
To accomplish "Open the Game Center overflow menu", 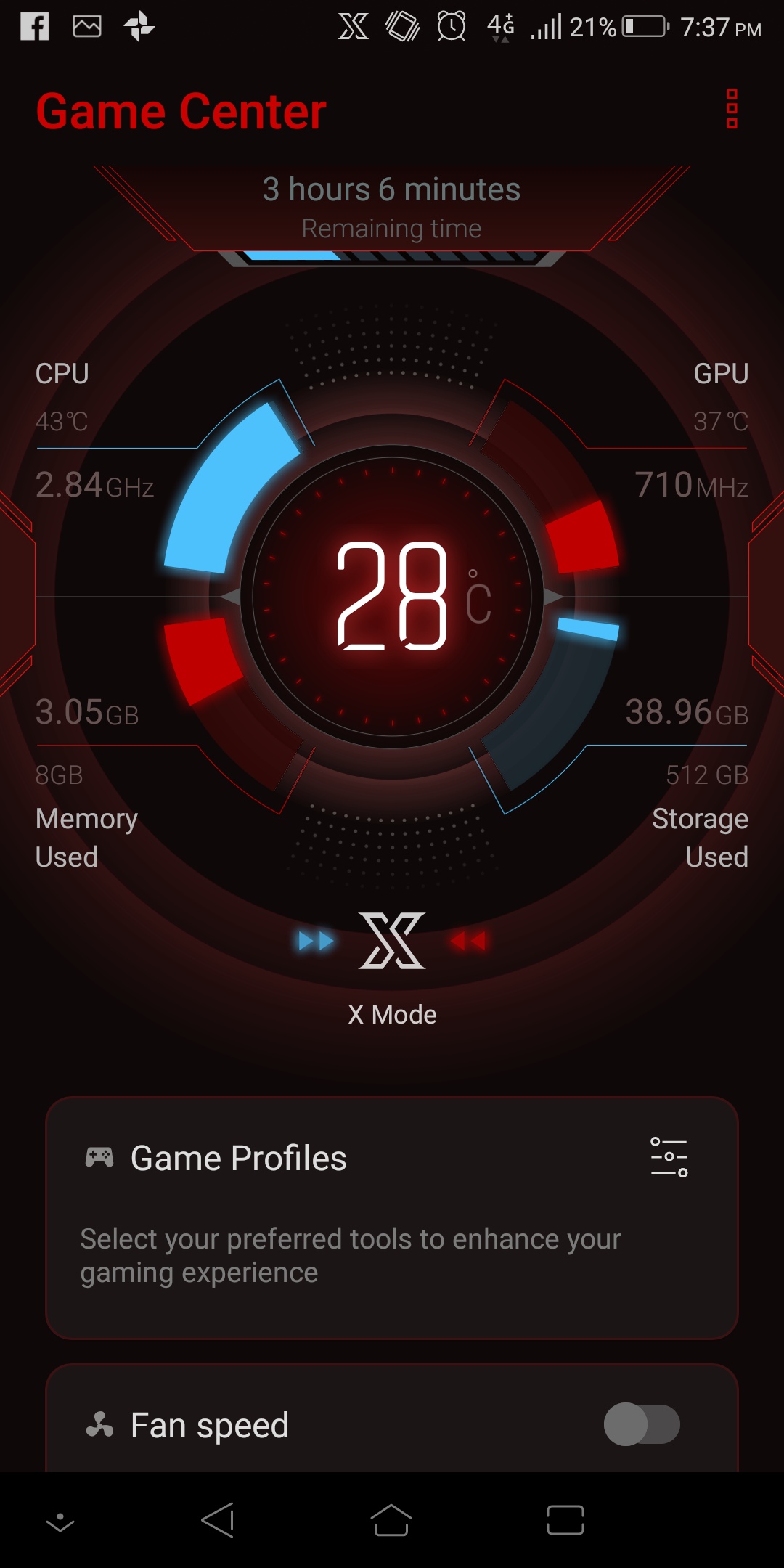I will point(732,109).
